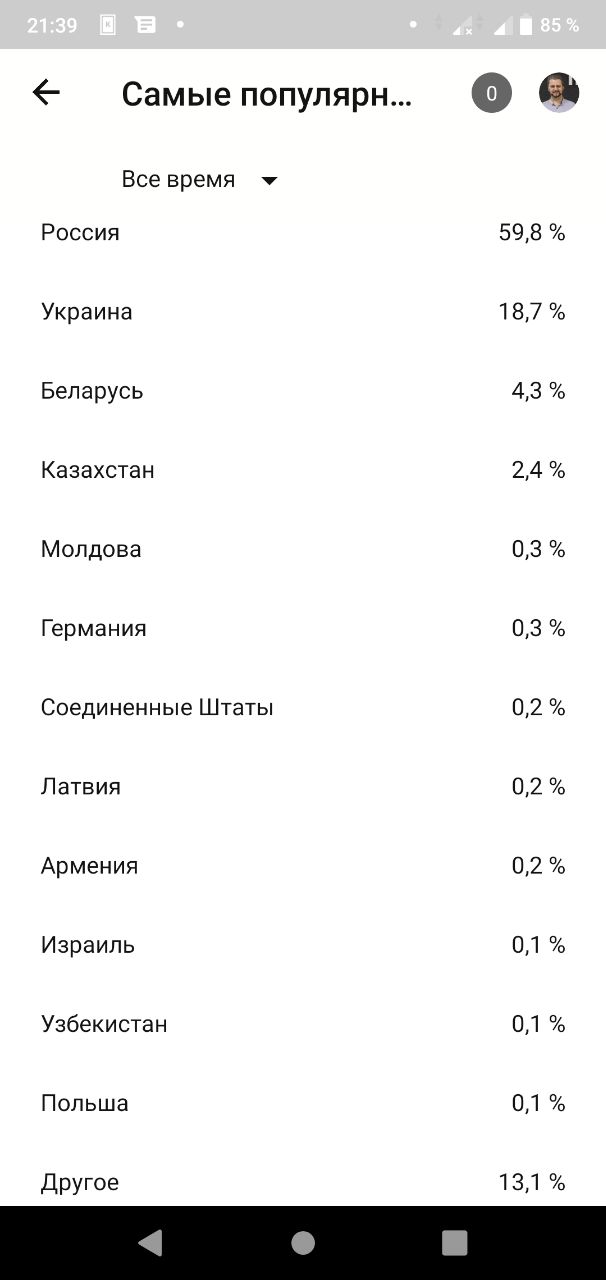Open the account profile picture
The width and height of the screenshot is (606, 1280).
click(x=559, y=93)
